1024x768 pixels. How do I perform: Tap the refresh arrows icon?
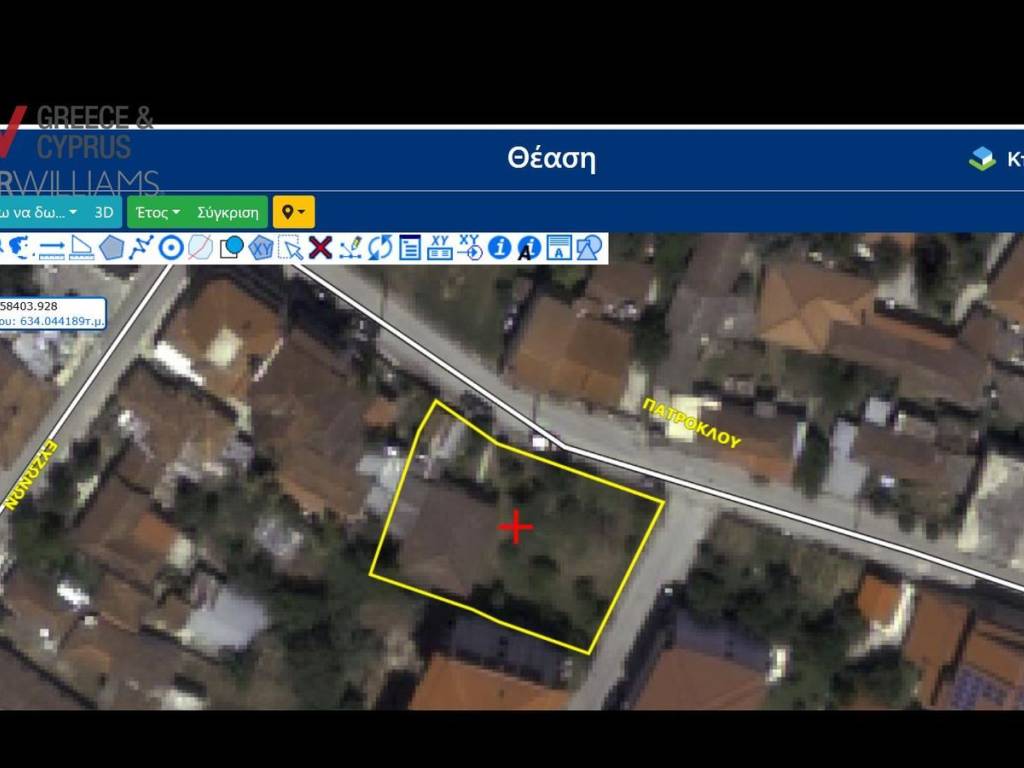pos(380,247)
